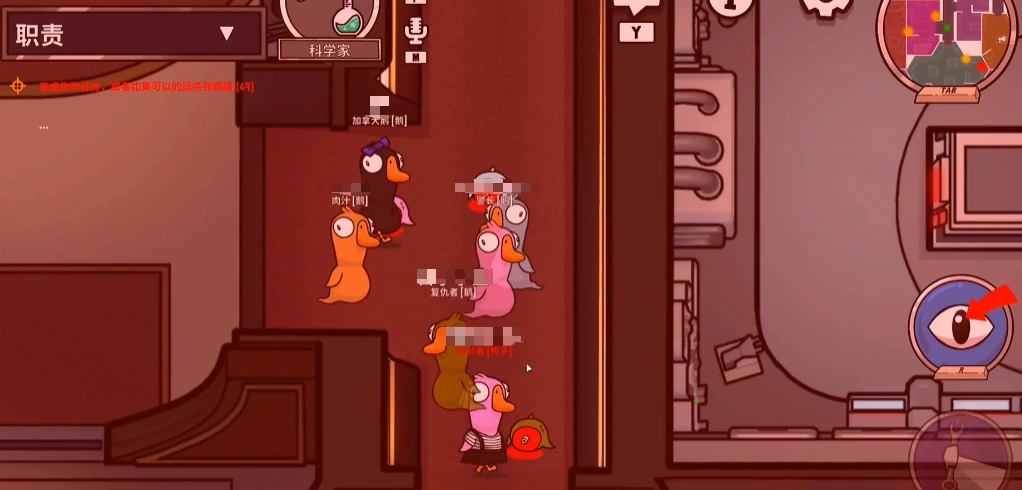This screenshot has width=1022, height=490.
Task: Open the minimap
Action: pyautogui.click(x=946, y=40)
